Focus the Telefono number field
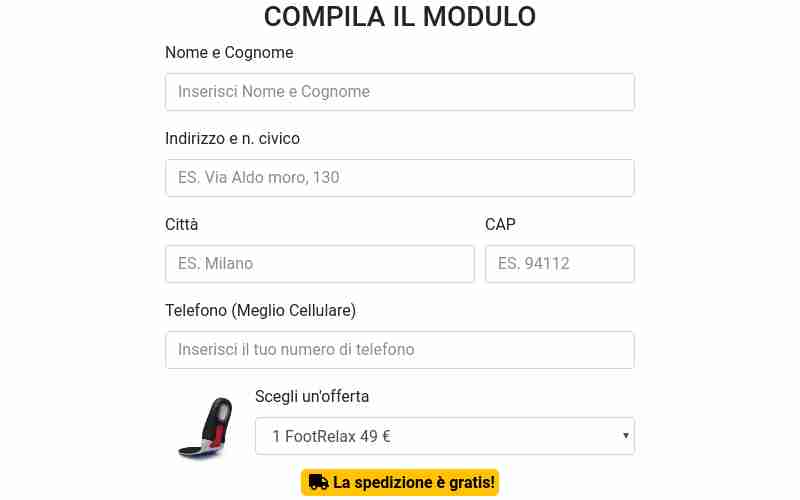This screenshot has height=500, width=800. (399, 350)
